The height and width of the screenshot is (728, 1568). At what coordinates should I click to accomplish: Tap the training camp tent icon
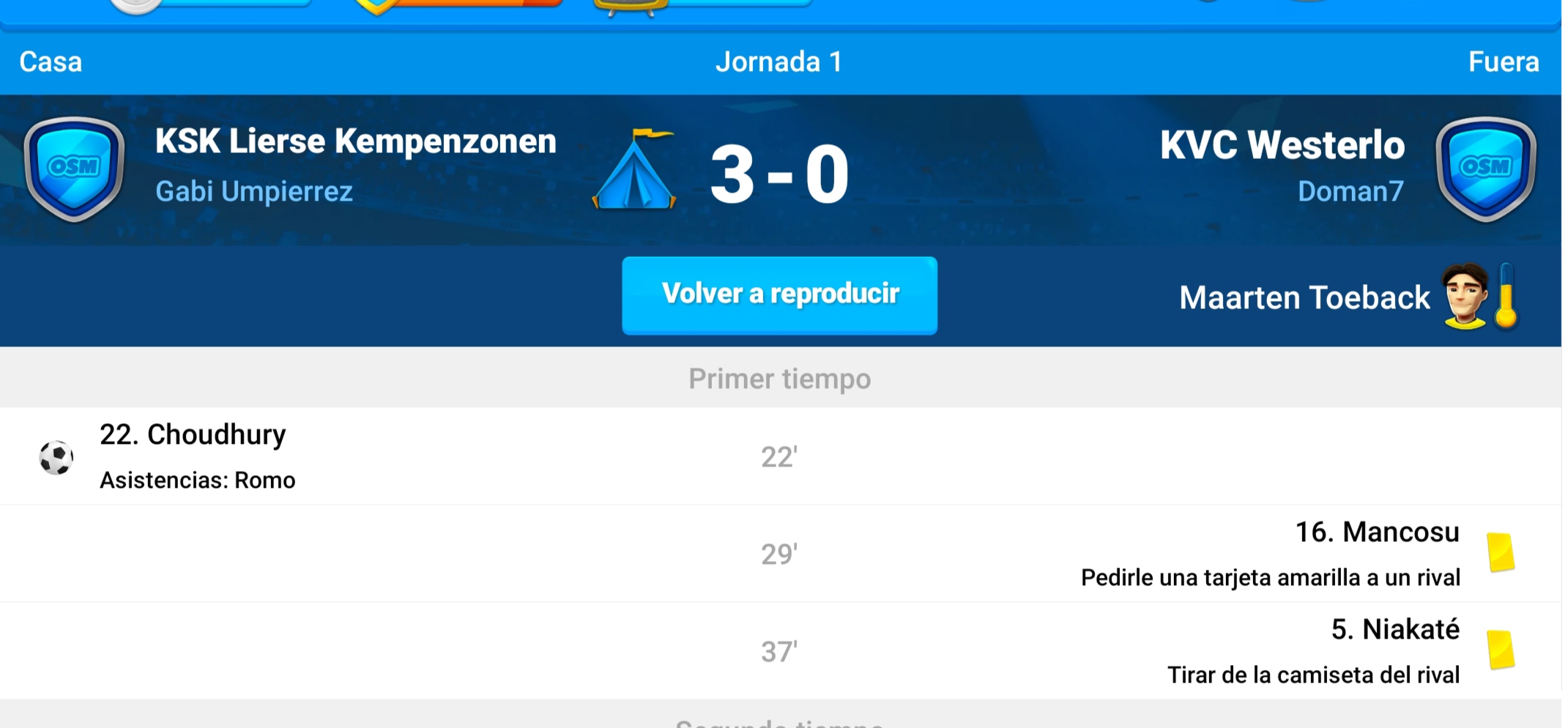[634, 171]
